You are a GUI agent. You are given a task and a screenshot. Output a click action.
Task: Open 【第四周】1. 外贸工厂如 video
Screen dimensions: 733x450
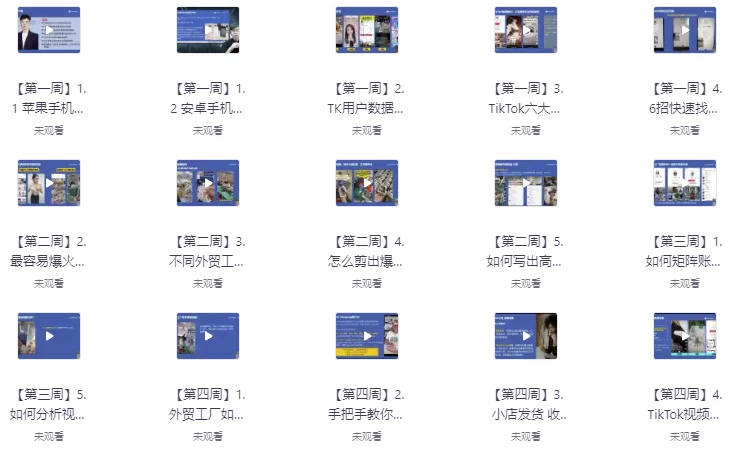point(208,336)
